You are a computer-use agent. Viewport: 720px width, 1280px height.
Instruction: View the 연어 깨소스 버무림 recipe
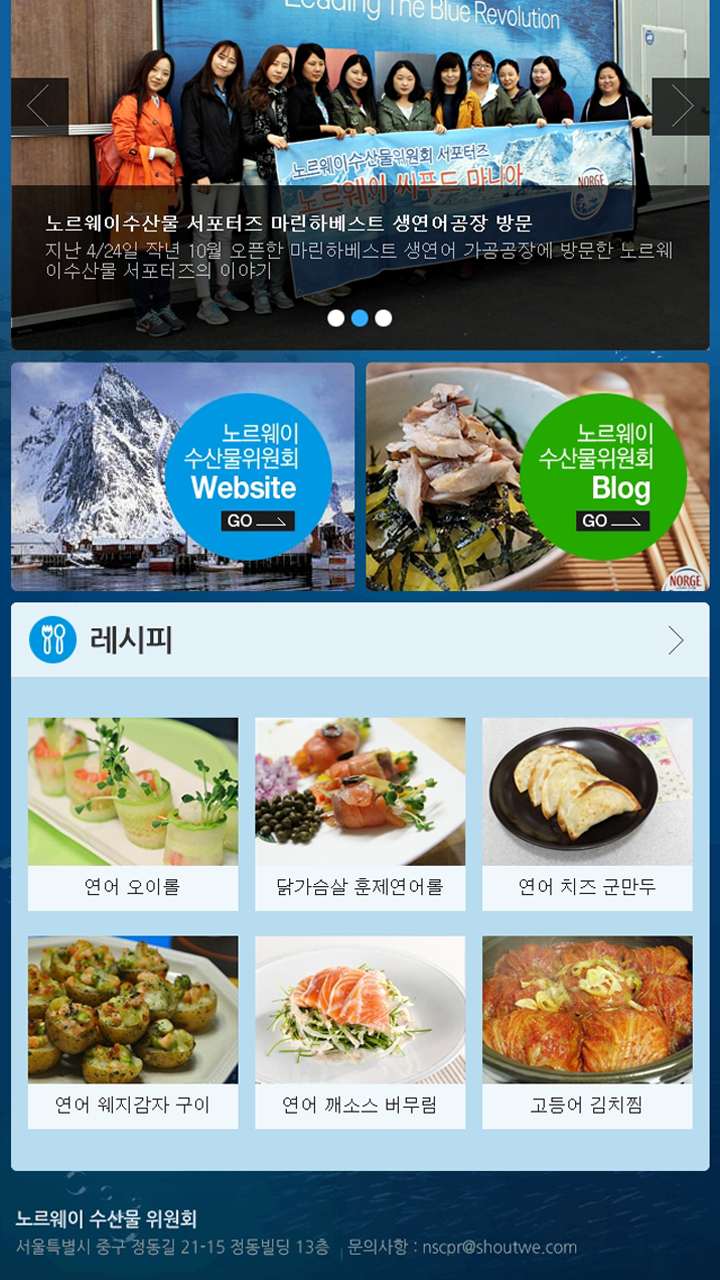click(x=360, y=1031)
